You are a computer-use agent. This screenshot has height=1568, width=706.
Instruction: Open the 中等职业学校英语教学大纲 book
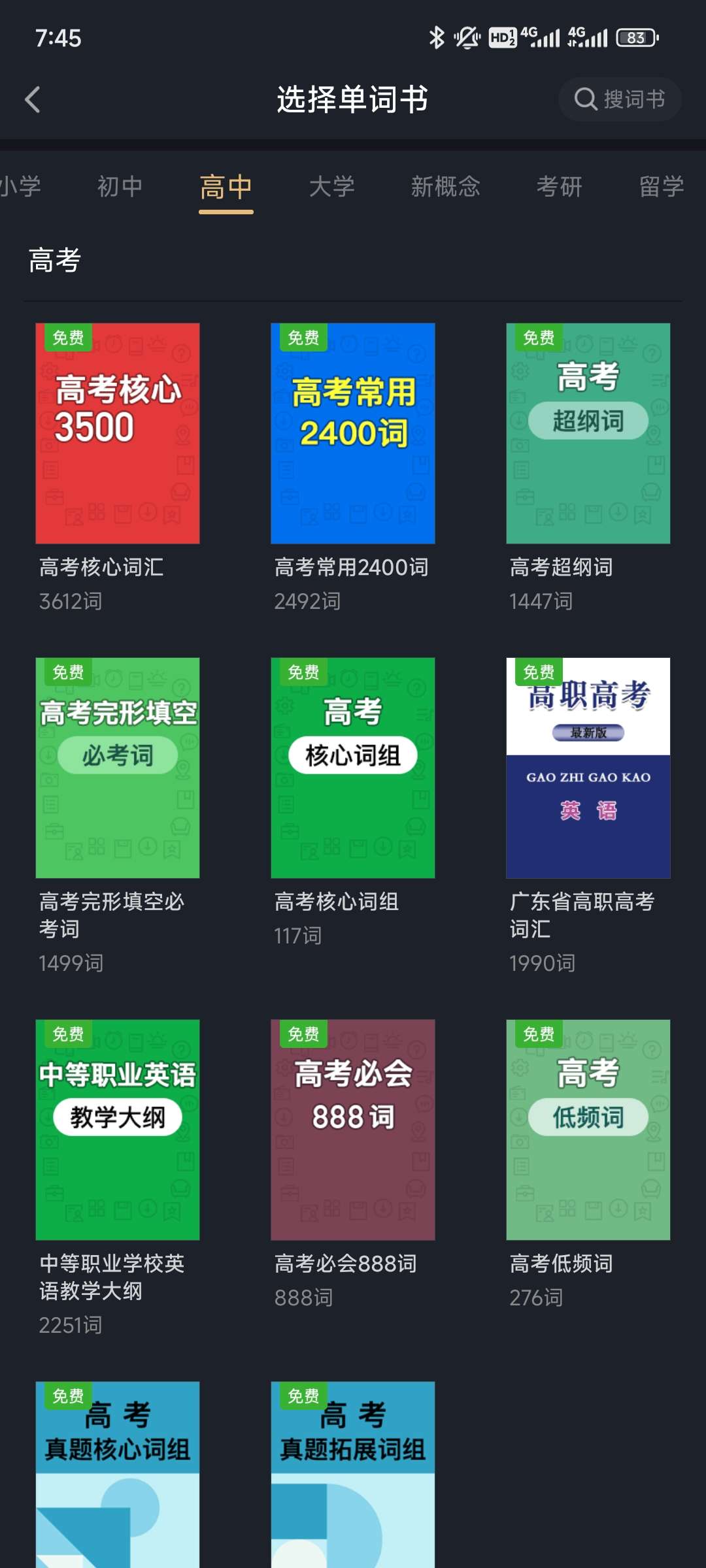coord(118,1130)
